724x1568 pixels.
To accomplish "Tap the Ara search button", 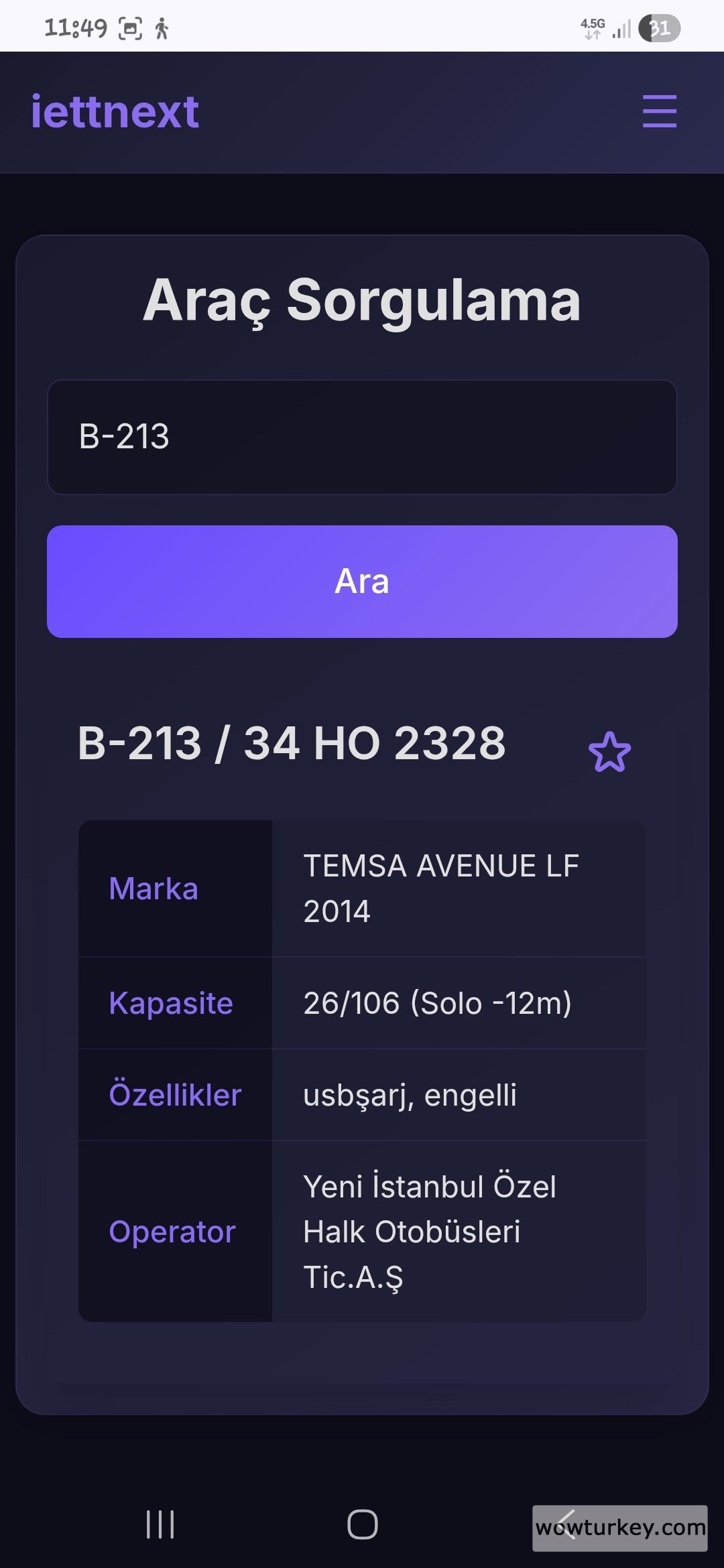I will click(362, 581).
